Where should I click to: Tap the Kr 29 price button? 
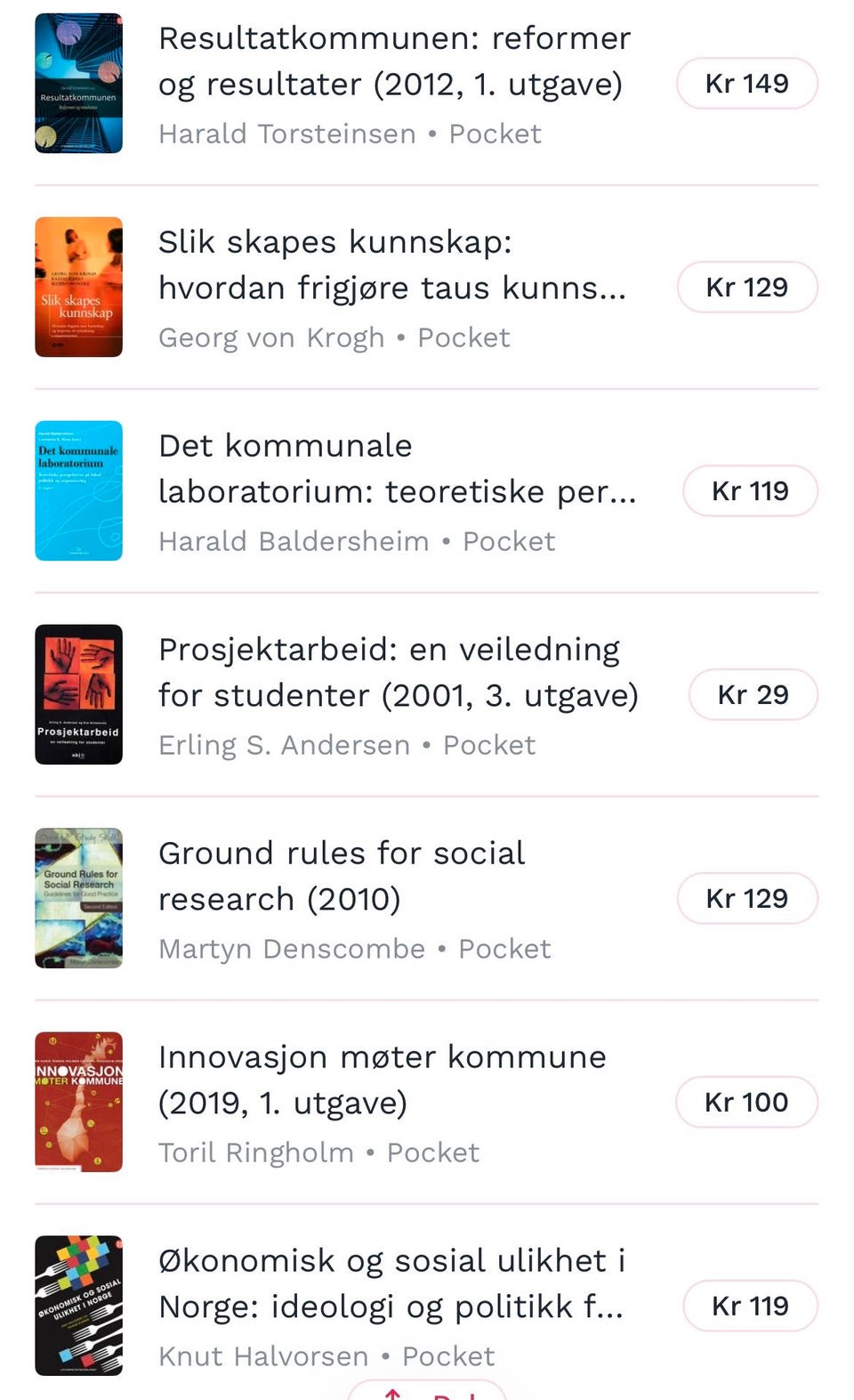[753, 695]
